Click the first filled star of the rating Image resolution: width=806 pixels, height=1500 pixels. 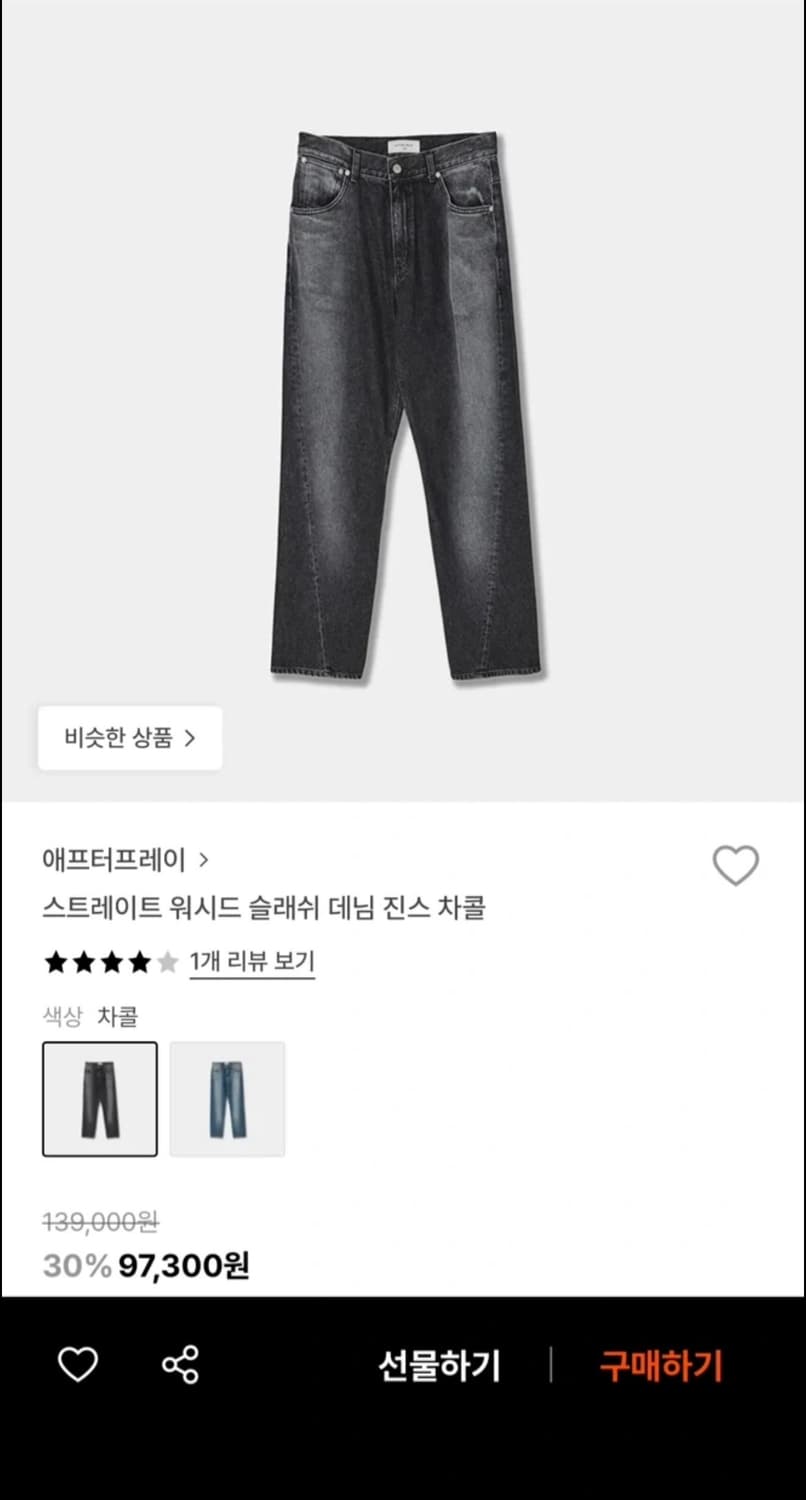pyautogui.click(x=57, y=961)
